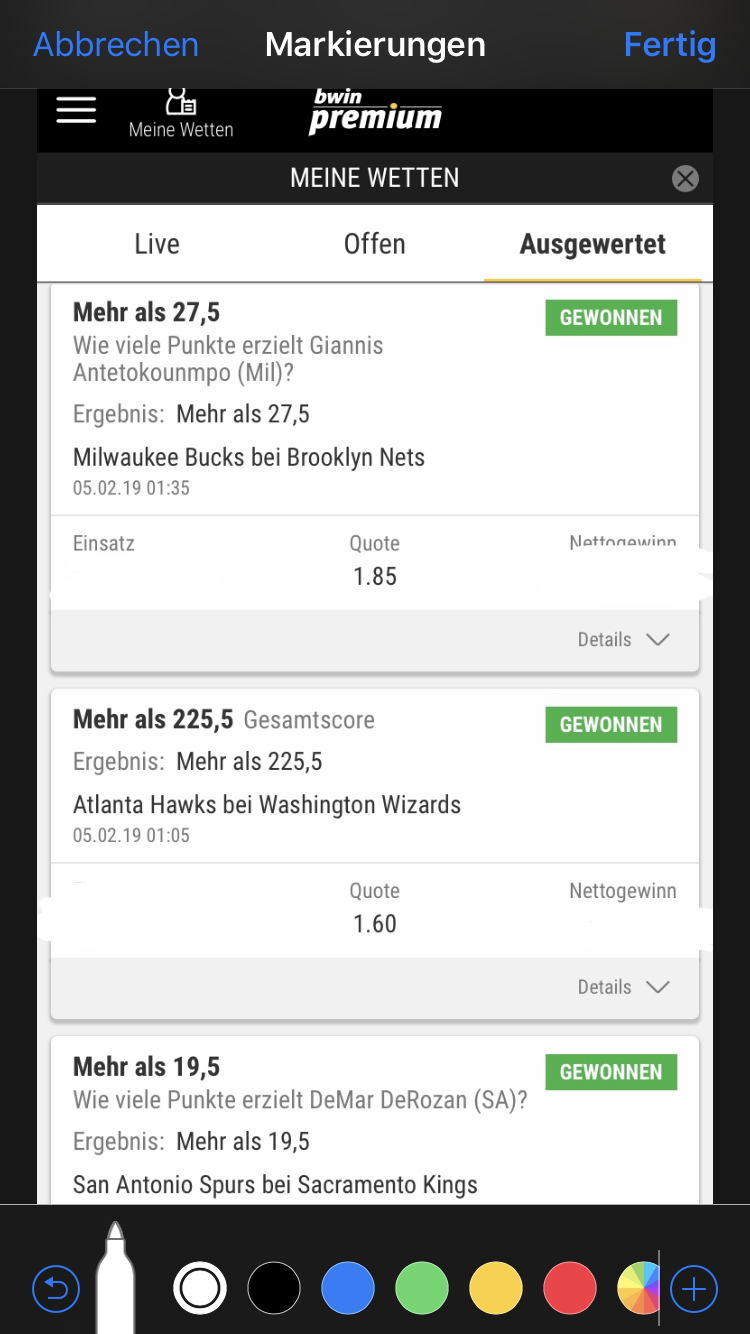This screenshot has height=1334, width=750.
Task: Choose the black color swatch
Action: (274, 1288)
